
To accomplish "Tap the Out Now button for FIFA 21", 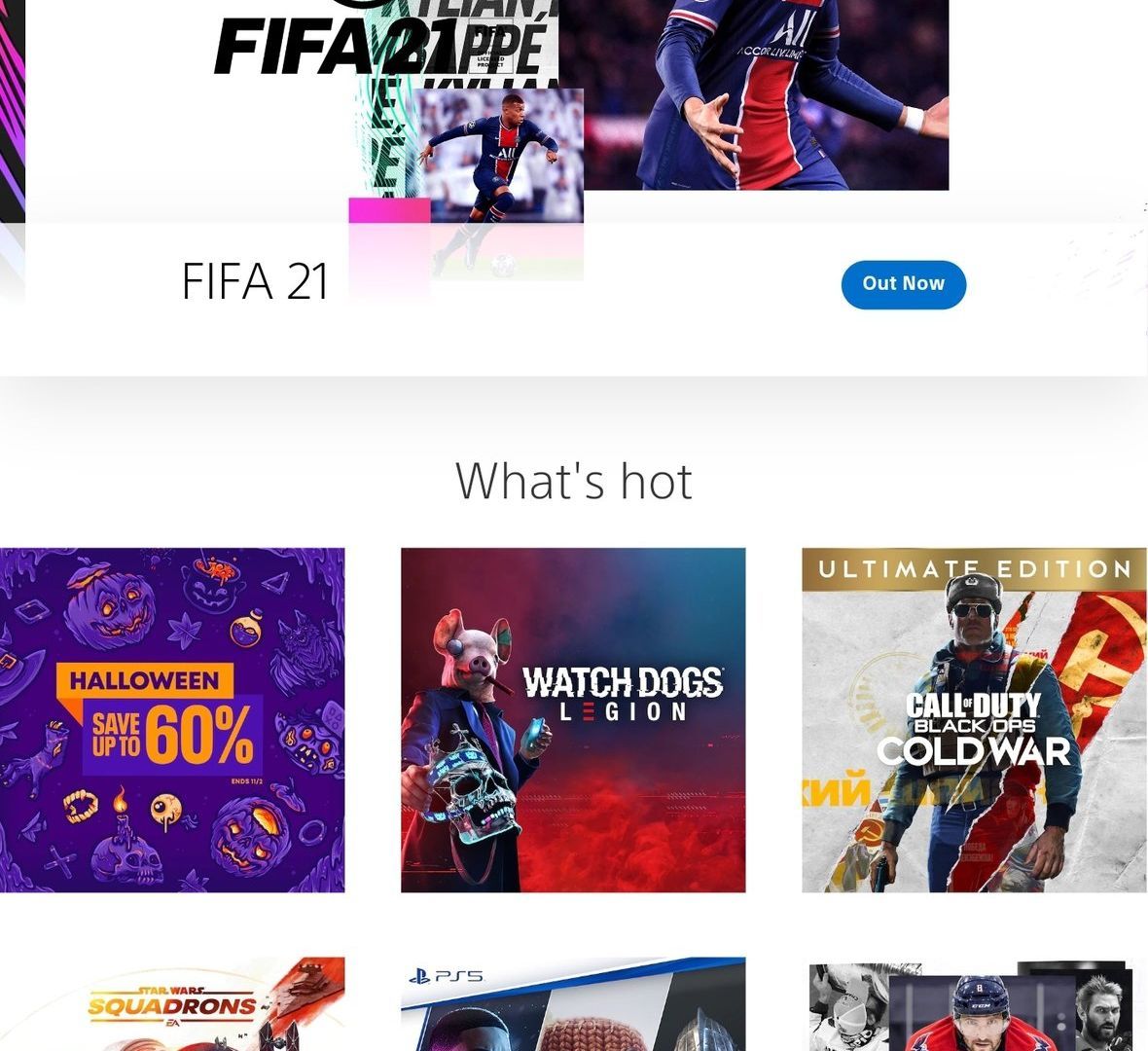I will coord(903,284).
